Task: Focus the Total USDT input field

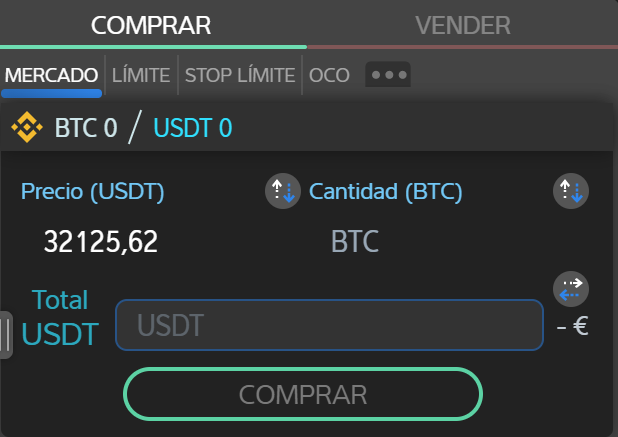Action: point(329,325)
